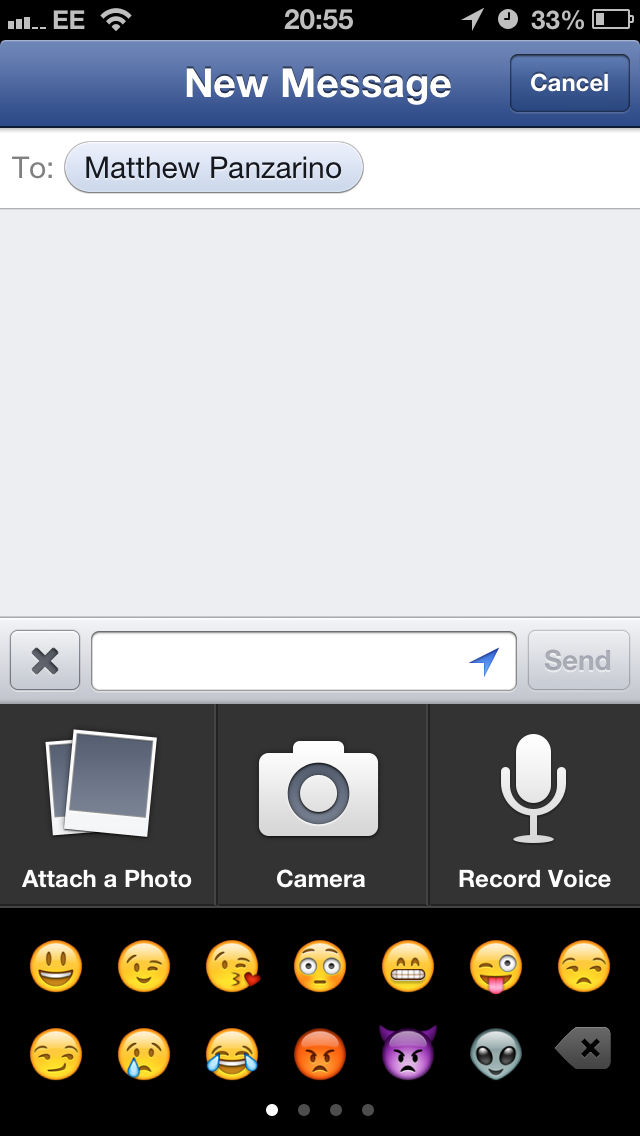Insert the flushed face emoji
640x1136 pixels.
[320, 966]
